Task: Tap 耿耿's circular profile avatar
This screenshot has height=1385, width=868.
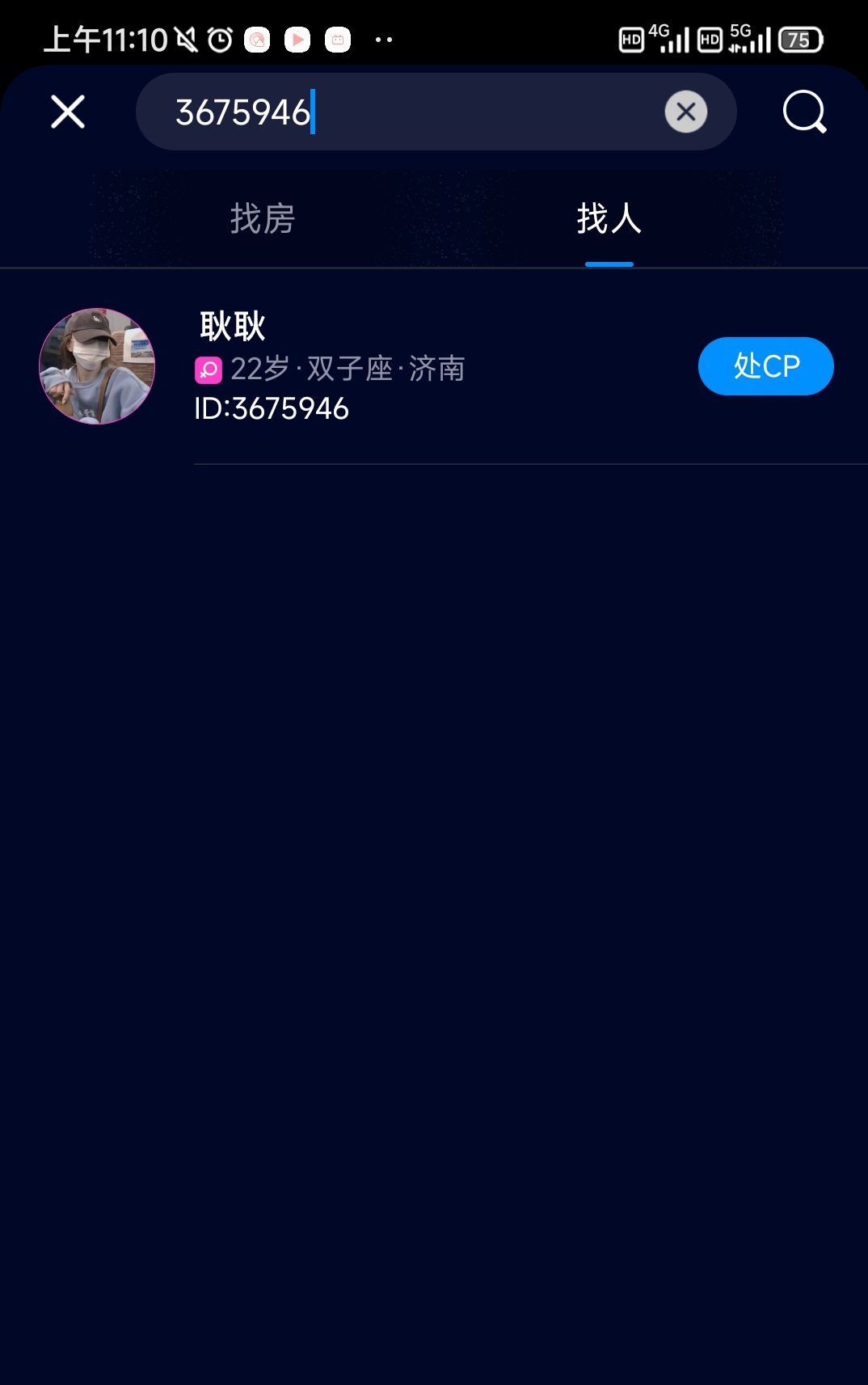Action: pyautogui.click(x=96, y=365)
